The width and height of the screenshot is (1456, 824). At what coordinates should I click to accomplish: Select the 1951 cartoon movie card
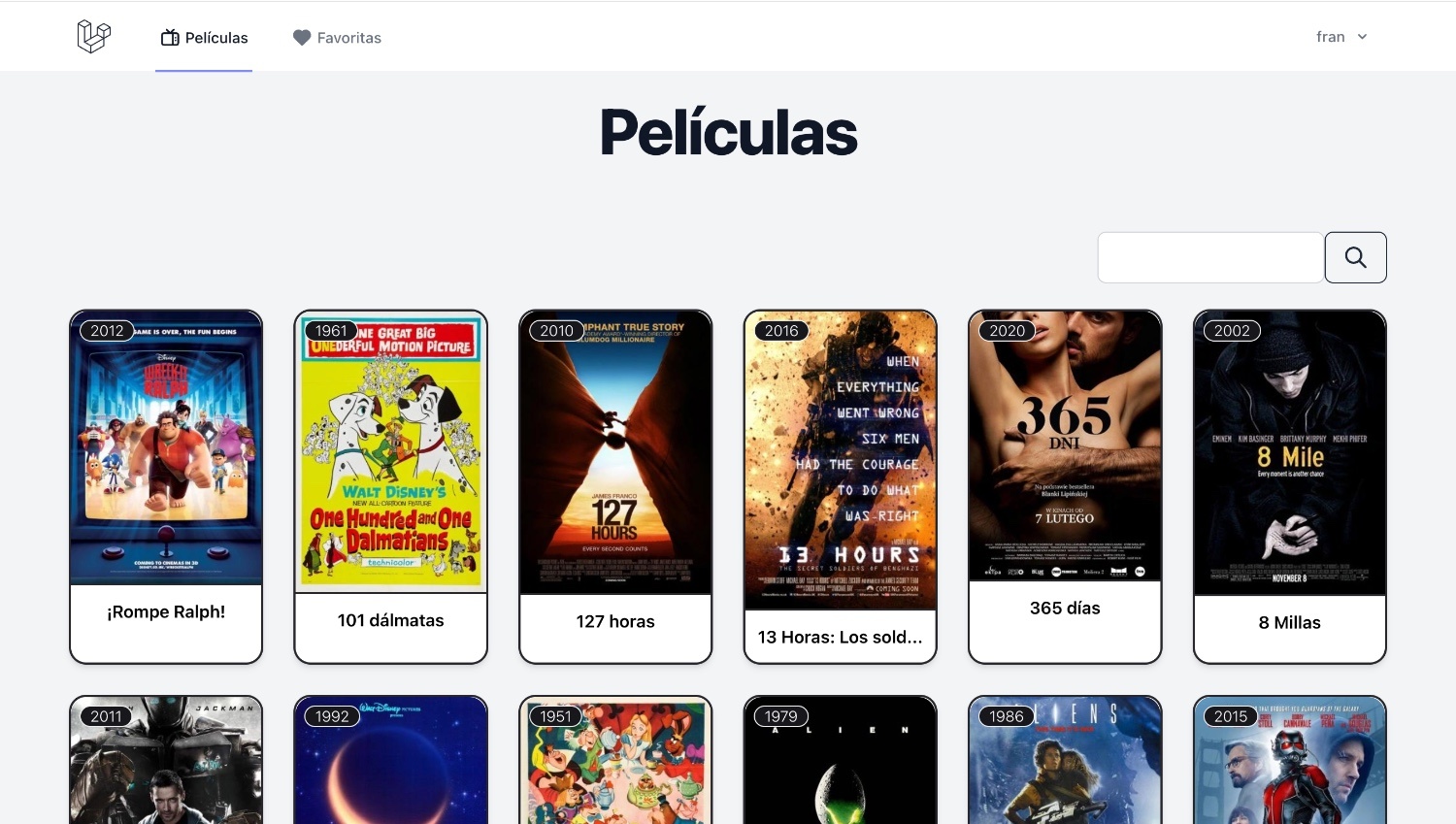pyautogui.click(x=615, y=767)
